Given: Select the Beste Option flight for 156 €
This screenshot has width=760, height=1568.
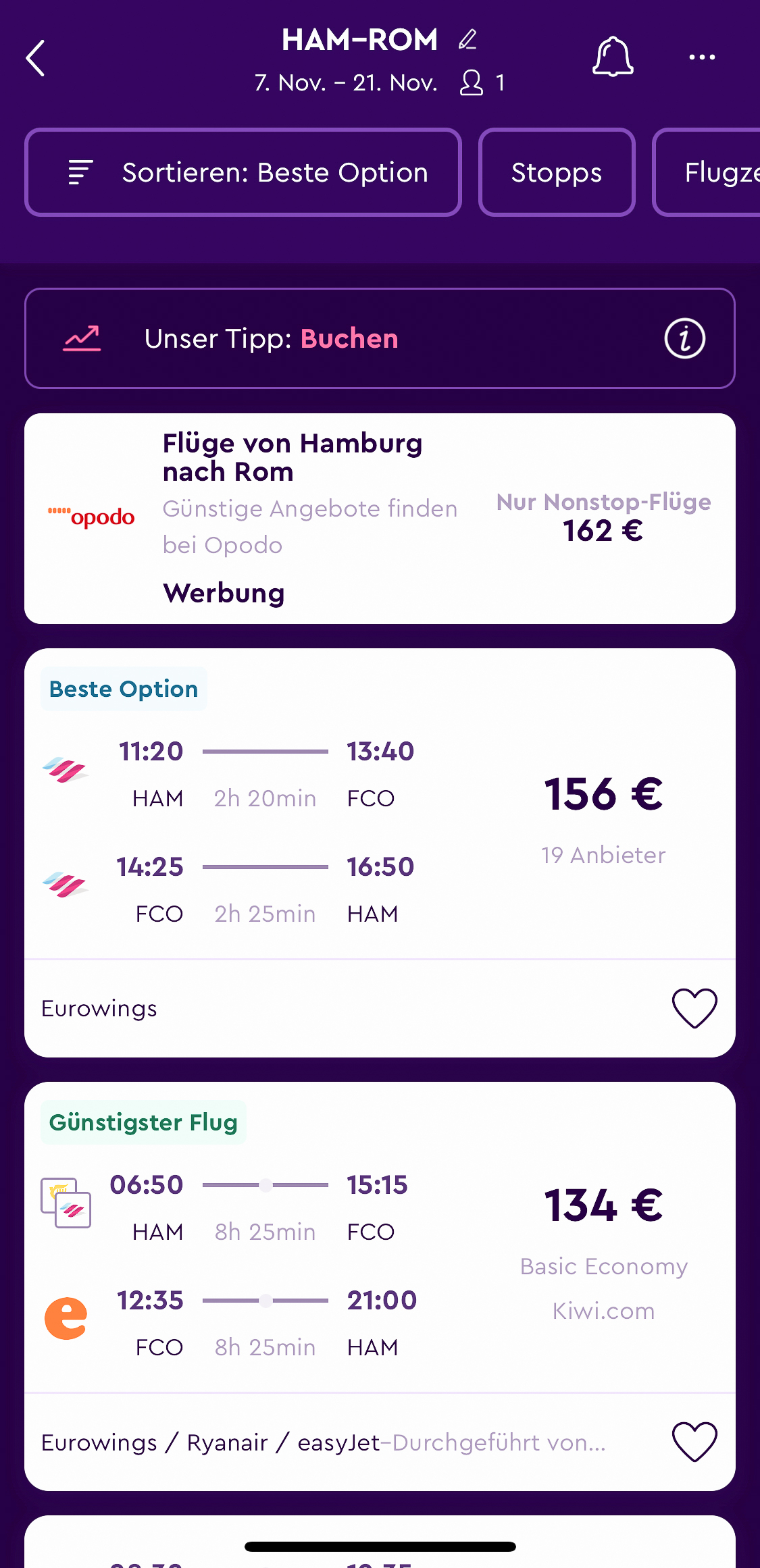Looking at the screenshot, I should click(380, 831).
